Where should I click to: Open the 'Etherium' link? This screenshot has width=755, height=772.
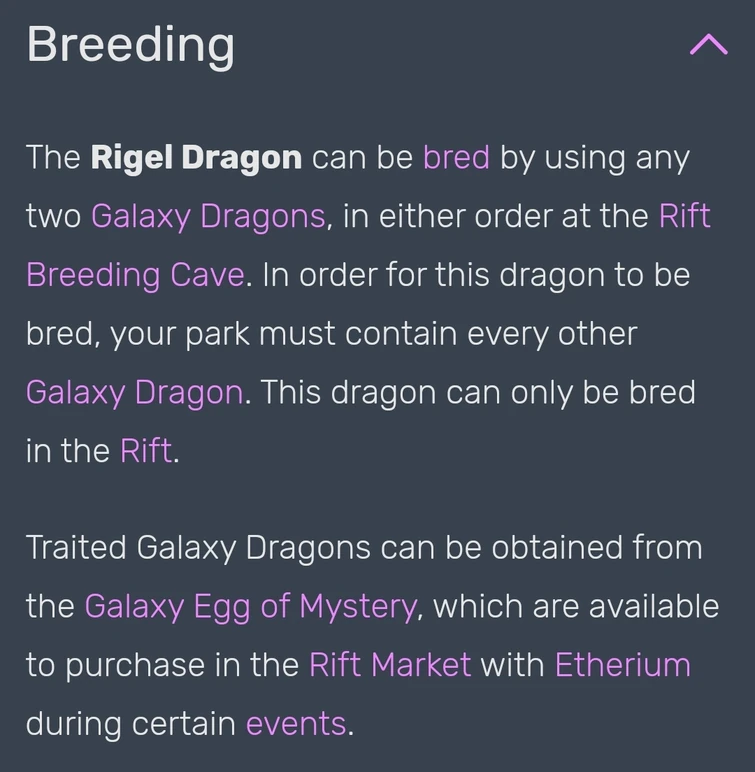[x=622, y=665]
